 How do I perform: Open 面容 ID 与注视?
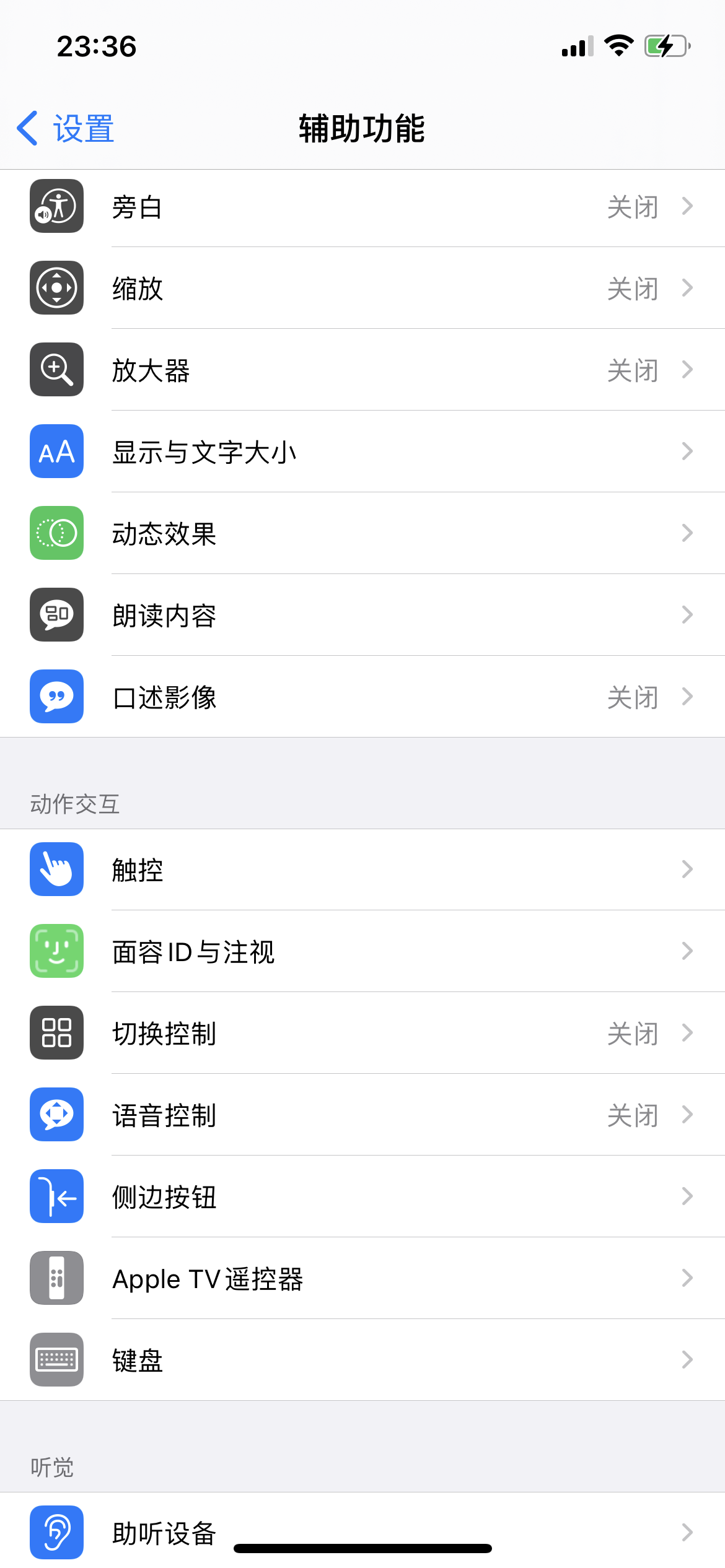click(x=362, y=951)
